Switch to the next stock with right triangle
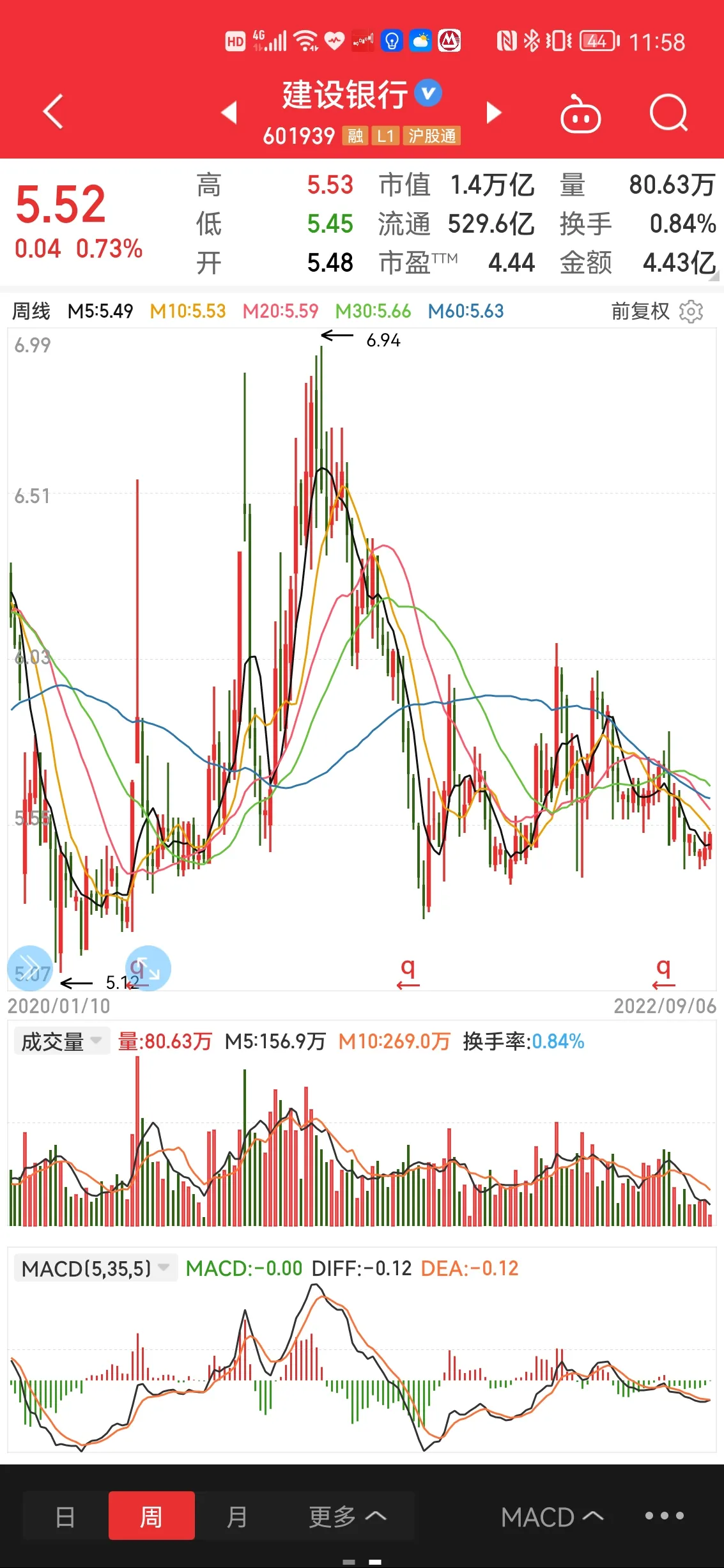Viewport: 724px width, 1568px height. (x=493, y=113)
